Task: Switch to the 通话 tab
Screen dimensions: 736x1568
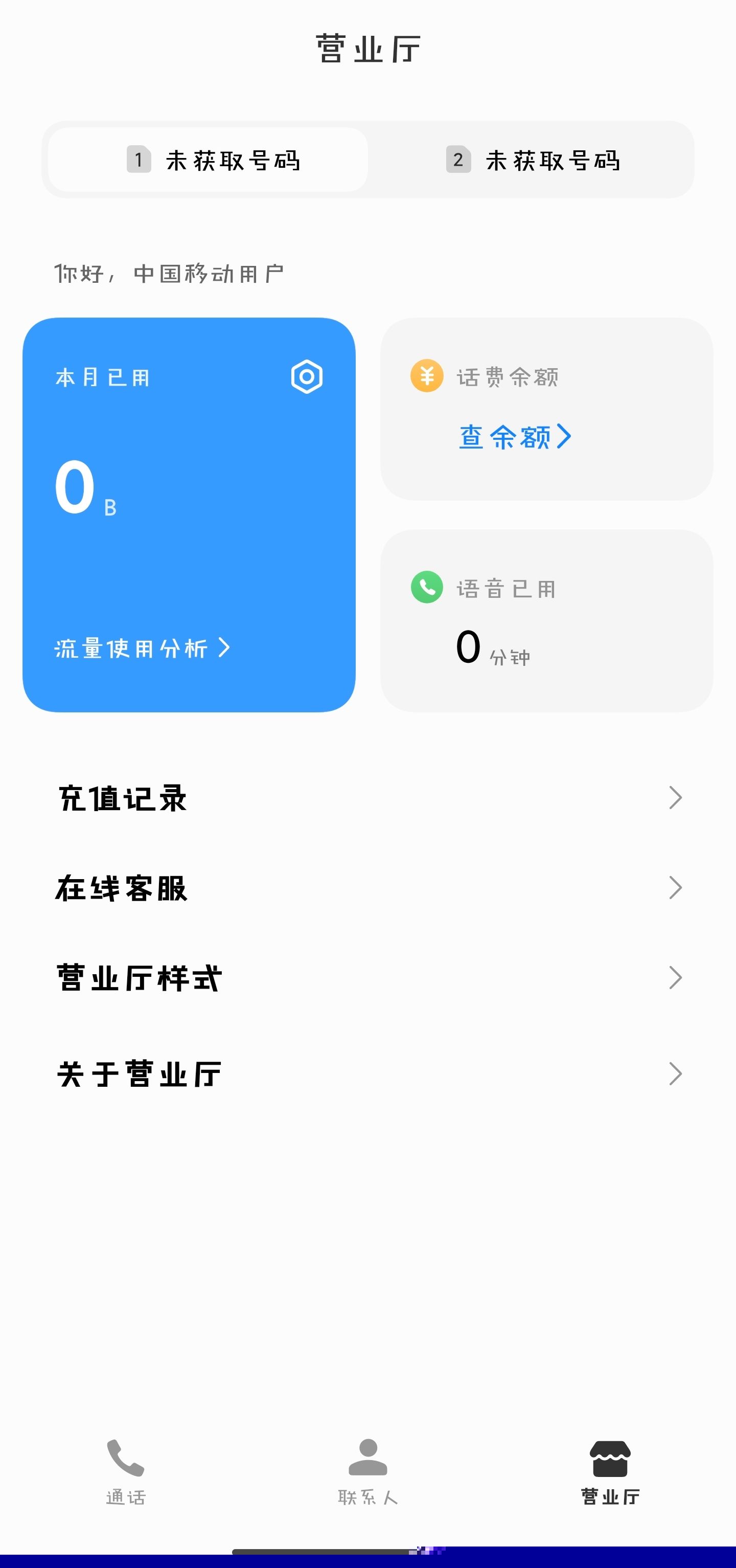Action: 126,1471
